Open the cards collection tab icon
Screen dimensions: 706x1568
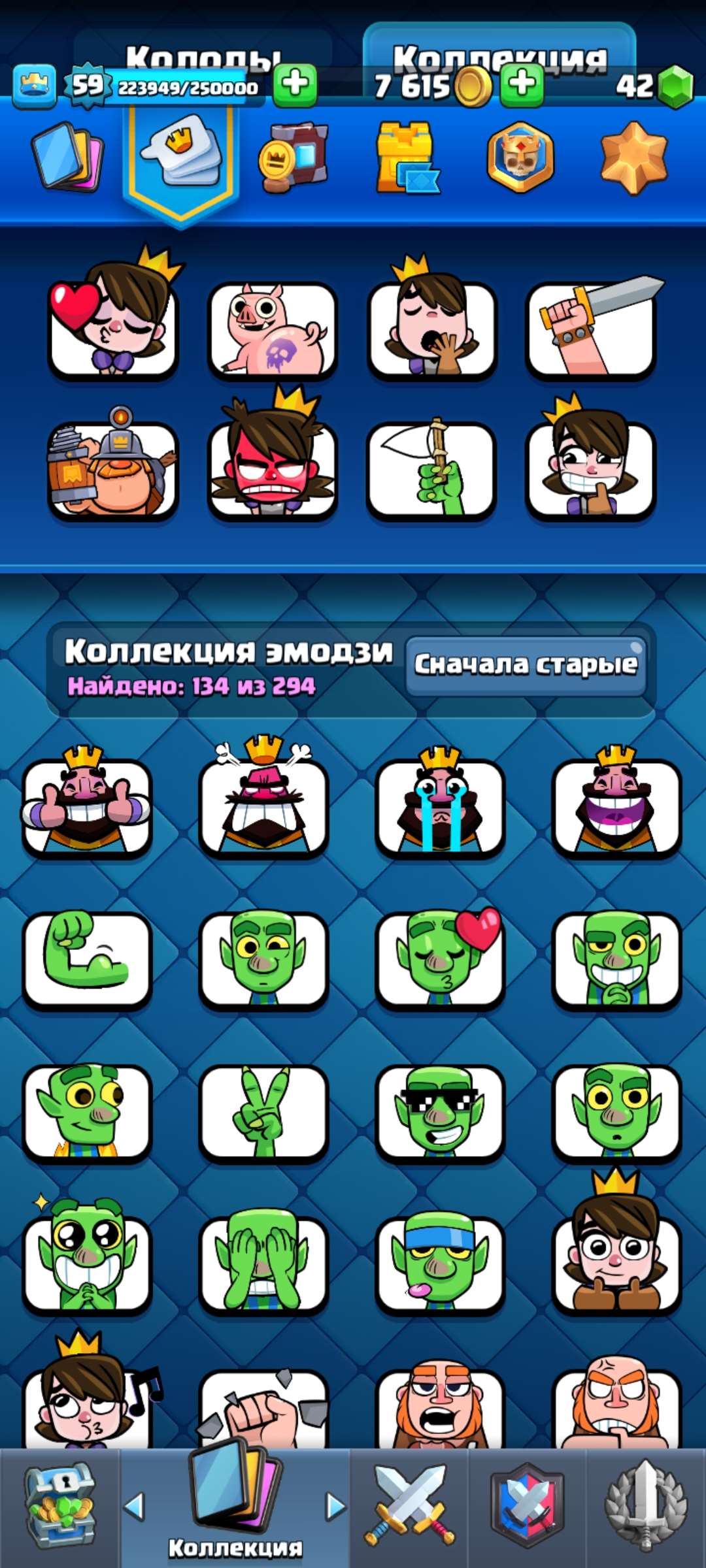[x=67, y=157]
